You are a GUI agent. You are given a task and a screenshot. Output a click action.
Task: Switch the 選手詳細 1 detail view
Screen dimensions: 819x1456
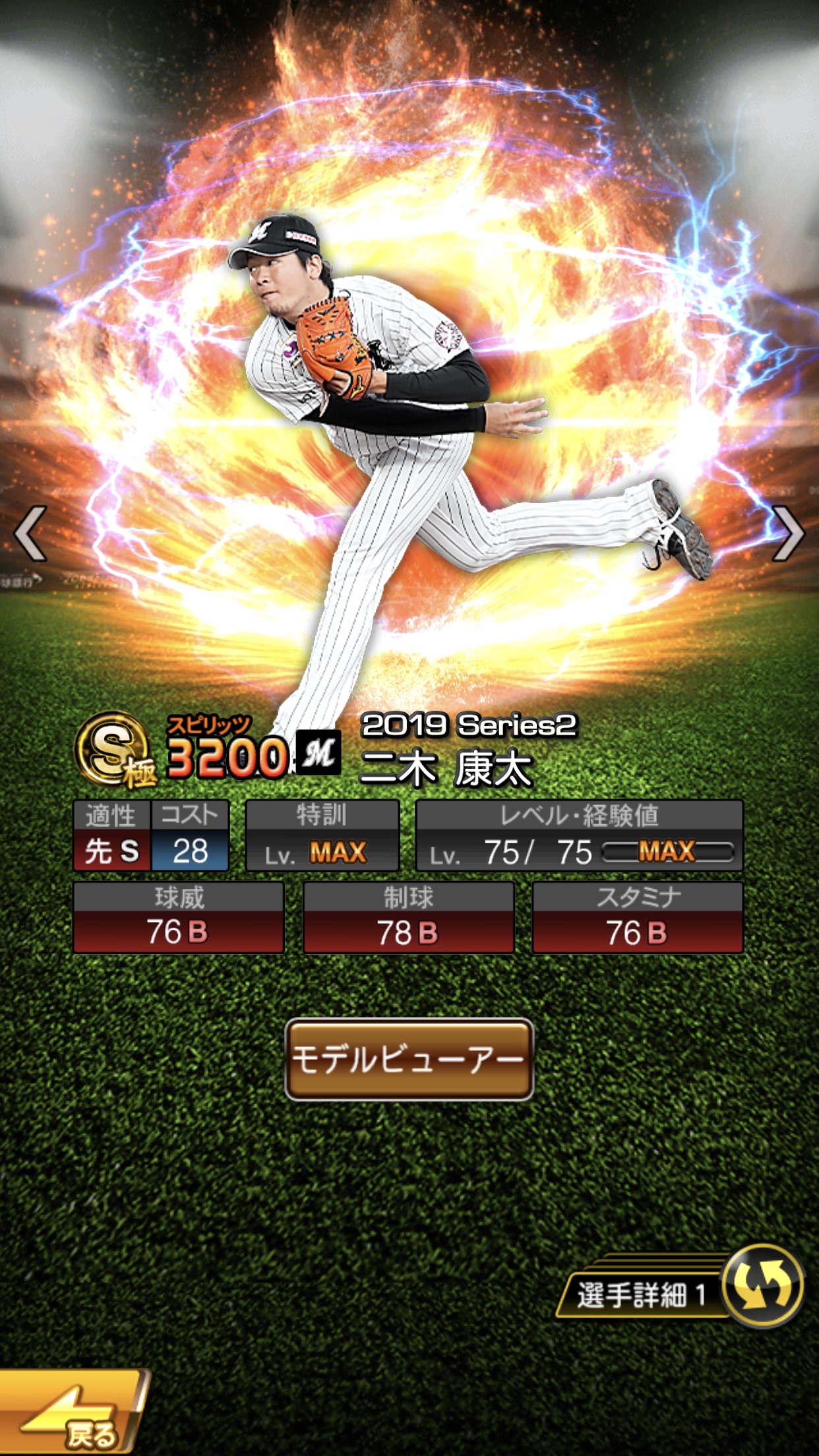click(x=762, y=1285)
